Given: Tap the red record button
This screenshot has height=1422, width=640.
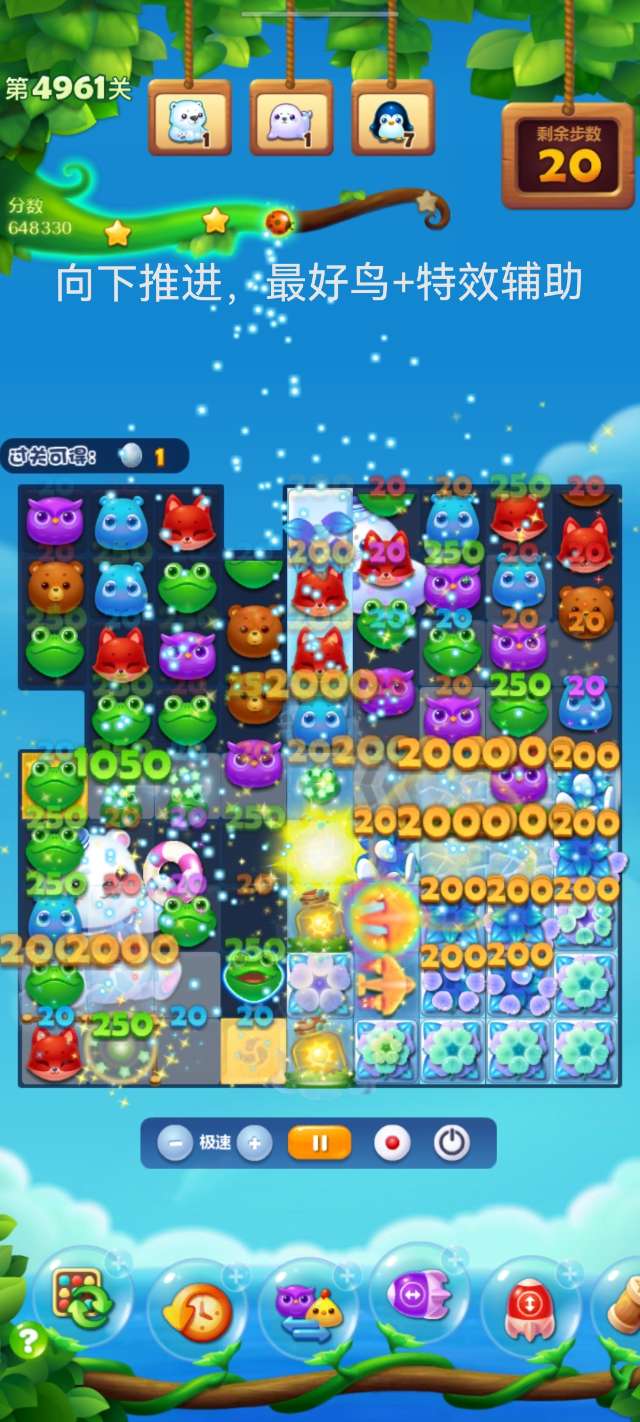Looking at the screenshot, I should pos(392,1142).
